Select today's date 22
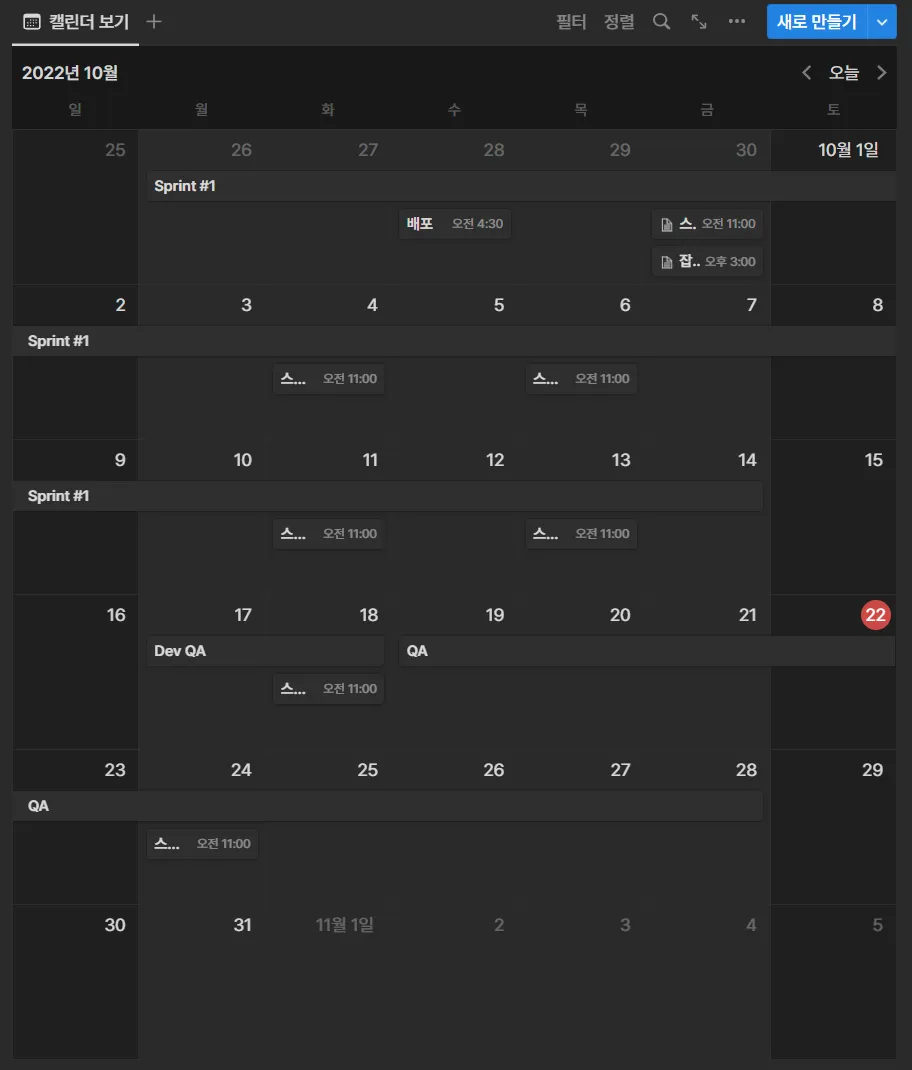912x1070 pixels. click(x=875, y=616)
